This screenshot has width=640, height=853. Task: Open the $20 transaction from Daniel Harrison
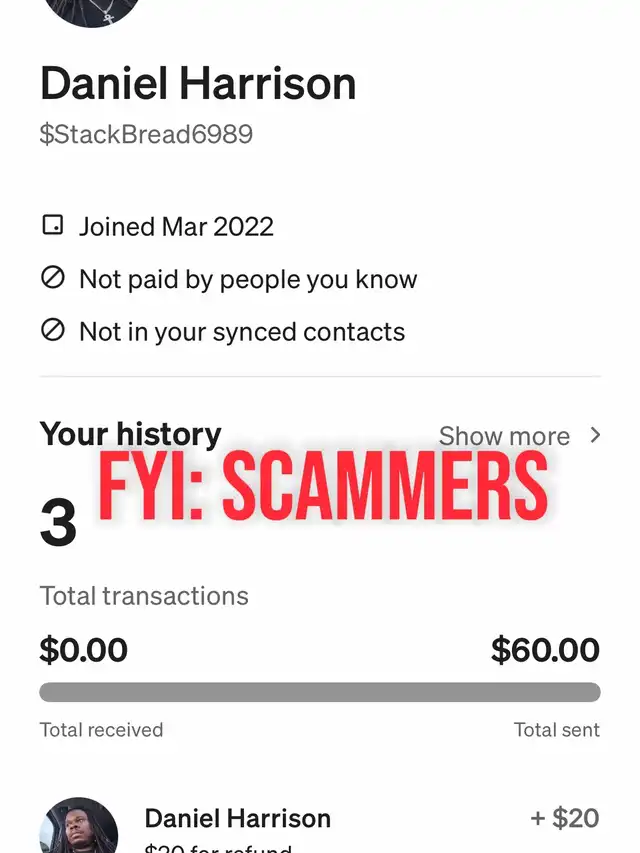coord(320,826)
